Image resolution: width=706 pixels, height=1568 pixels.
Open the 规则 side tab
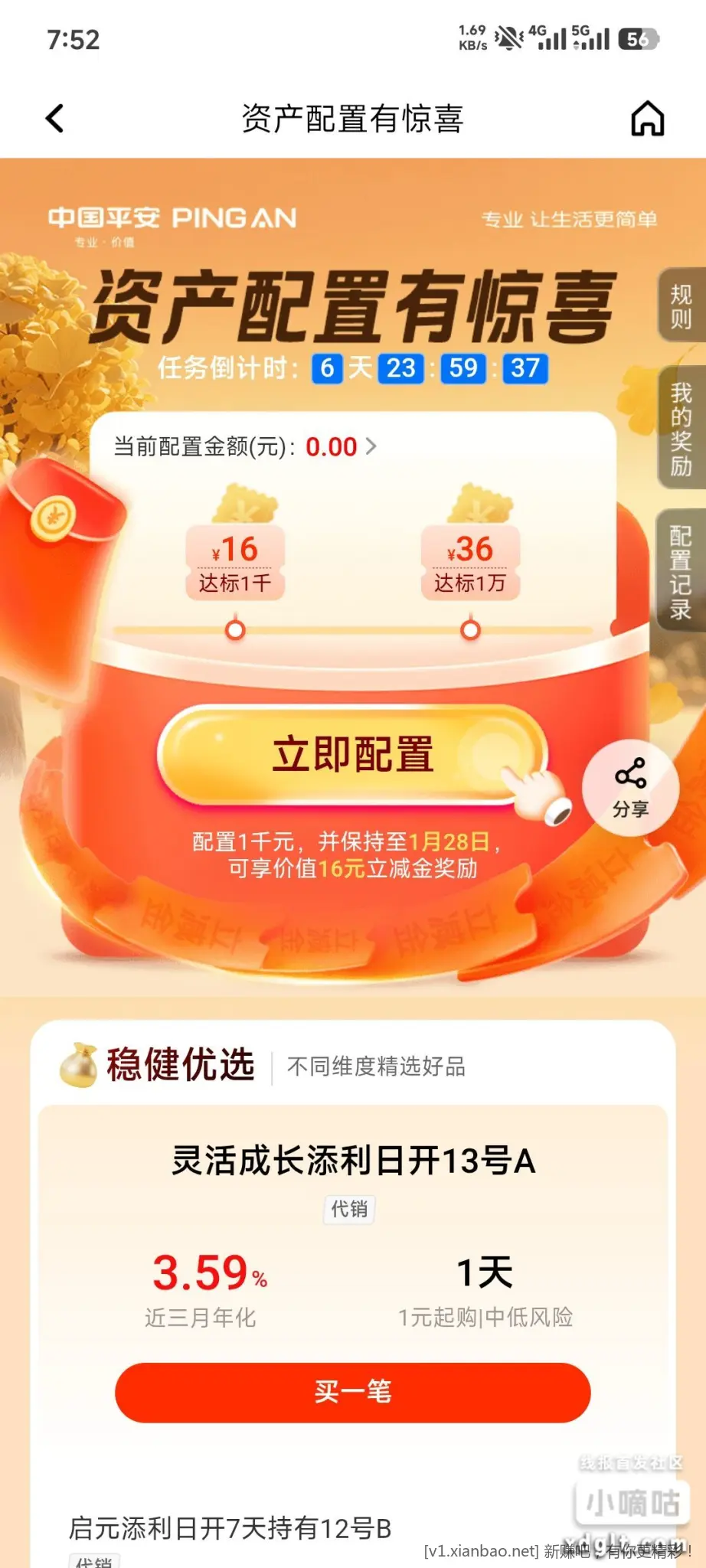pyautogui.click(x=681, y=305)
